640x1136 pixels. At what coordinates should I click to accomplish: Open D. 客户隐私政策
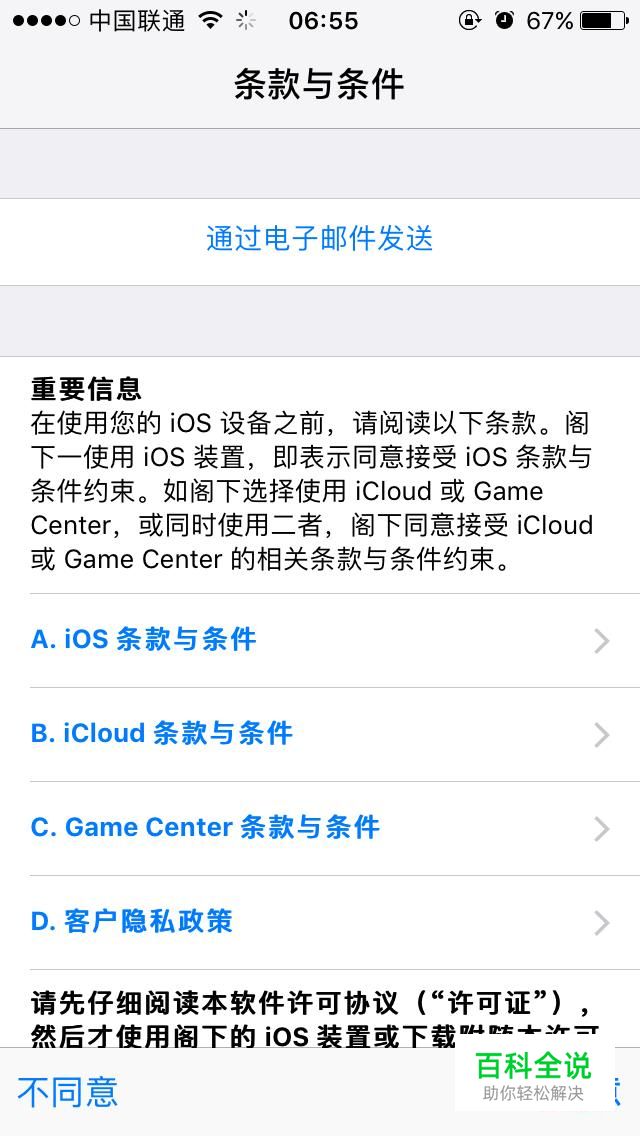pos(320,922)
